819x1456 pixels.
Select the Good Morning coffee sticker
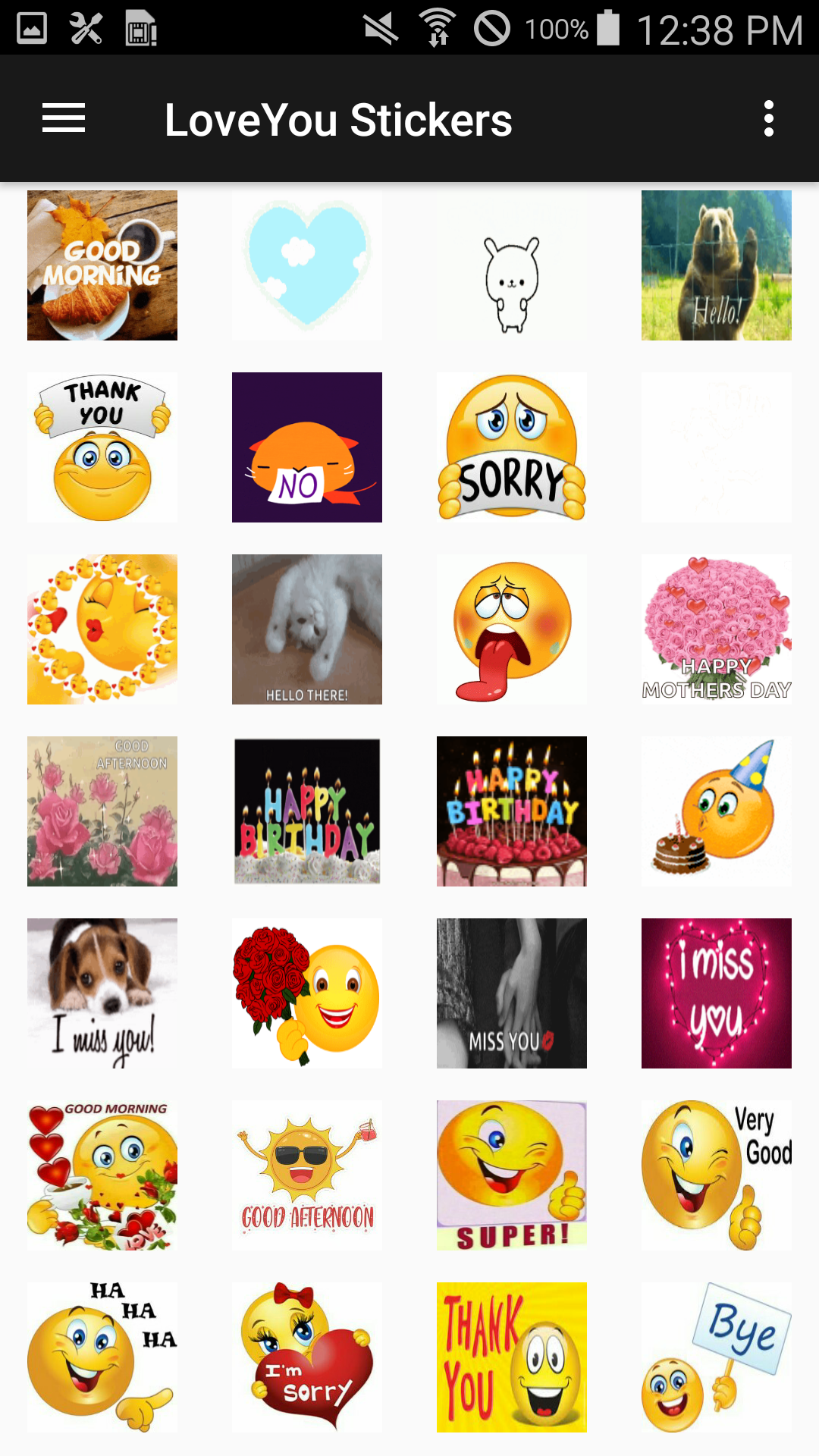click(x=102, y=265)
